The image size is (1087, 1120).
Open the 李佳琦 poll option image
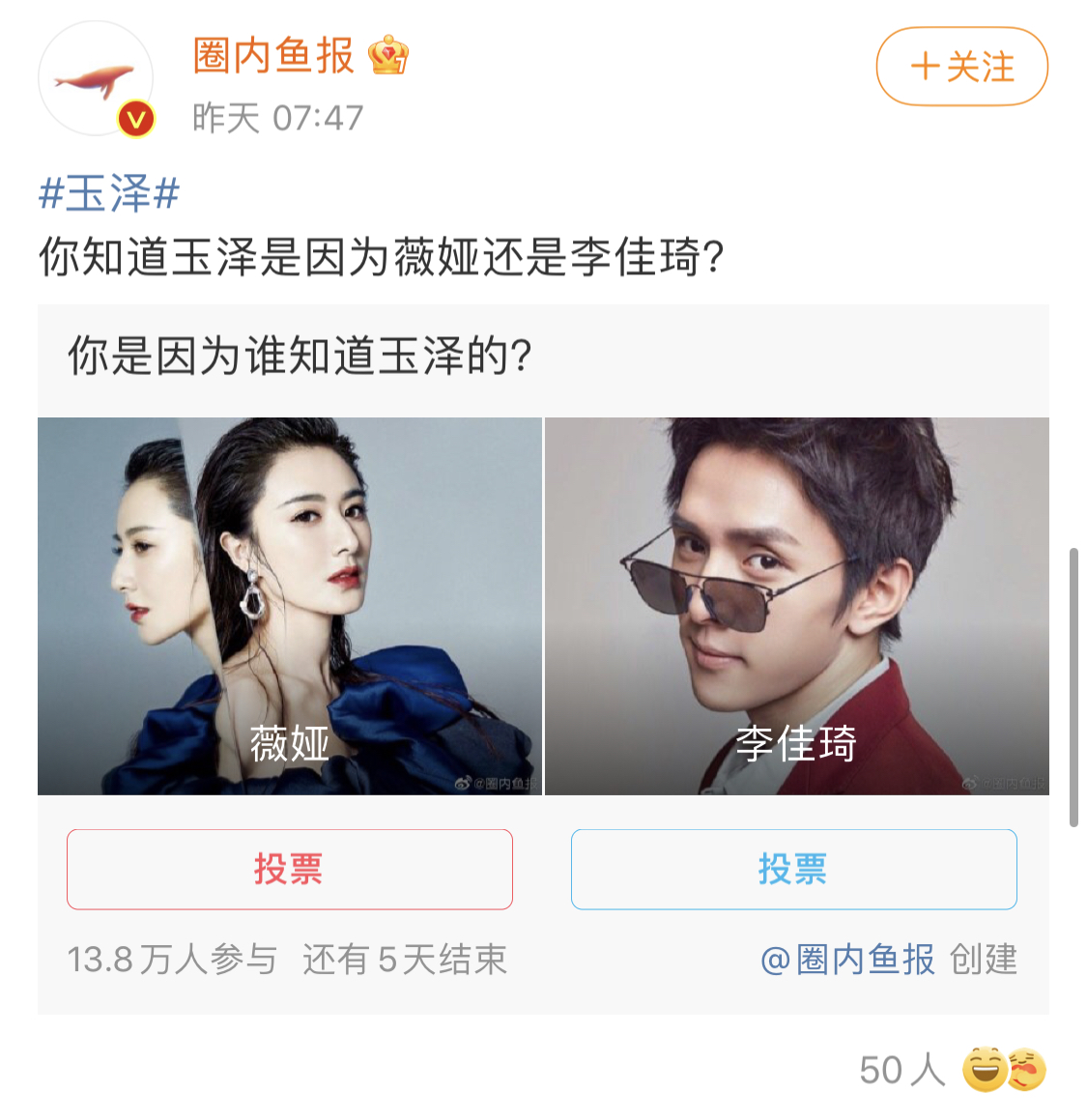(796, 606)
